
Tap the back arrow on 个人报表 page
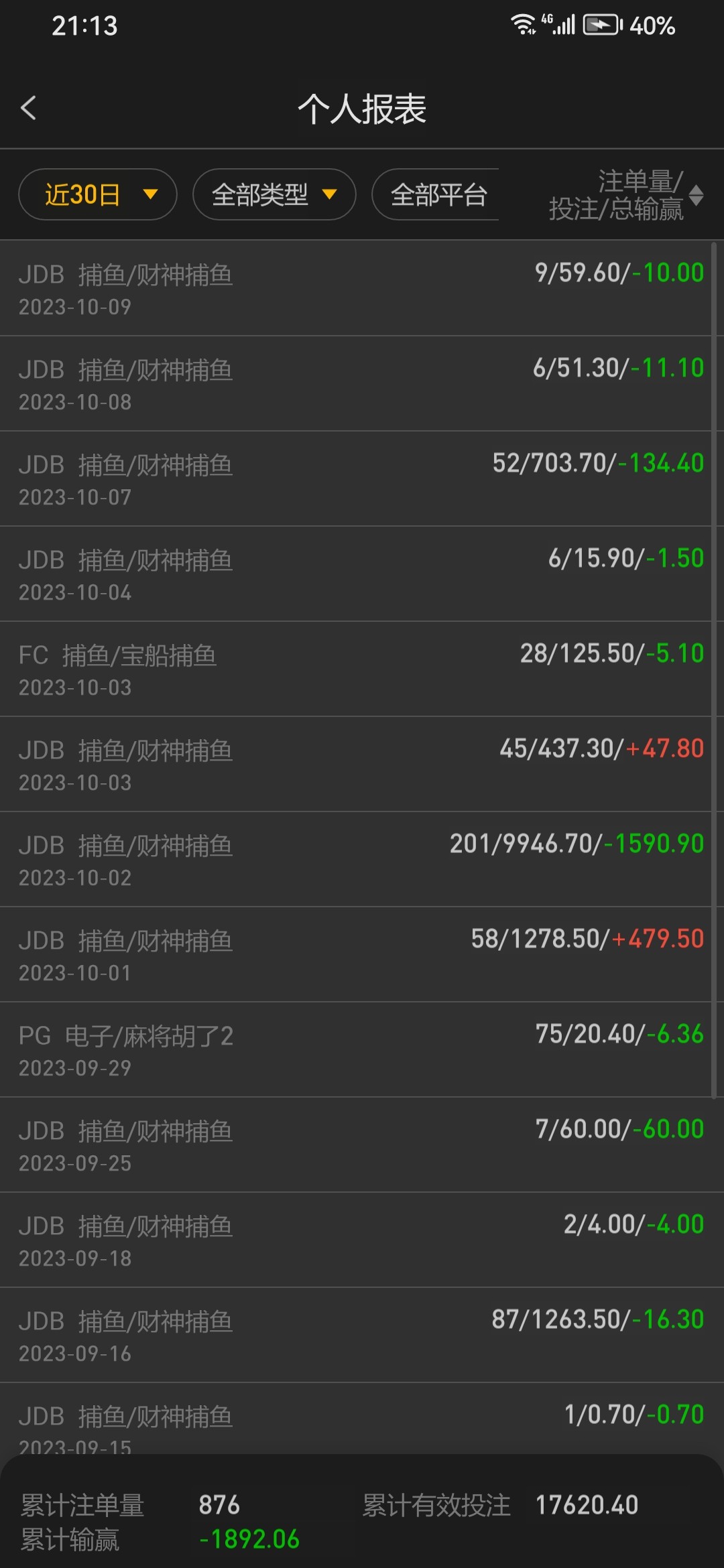tap(29, 109)
